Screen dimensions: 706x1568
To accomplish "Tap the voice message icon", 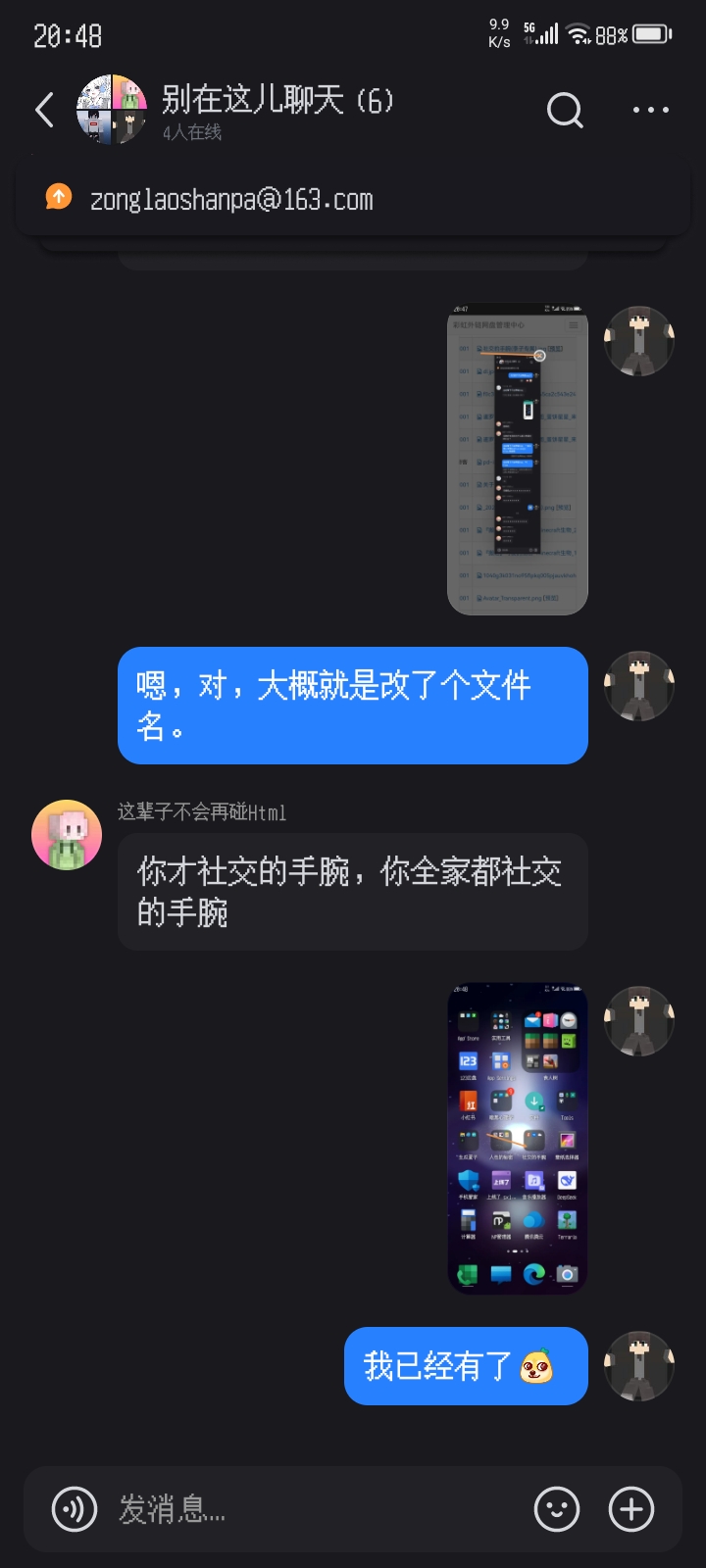I will coord(75,1509).
